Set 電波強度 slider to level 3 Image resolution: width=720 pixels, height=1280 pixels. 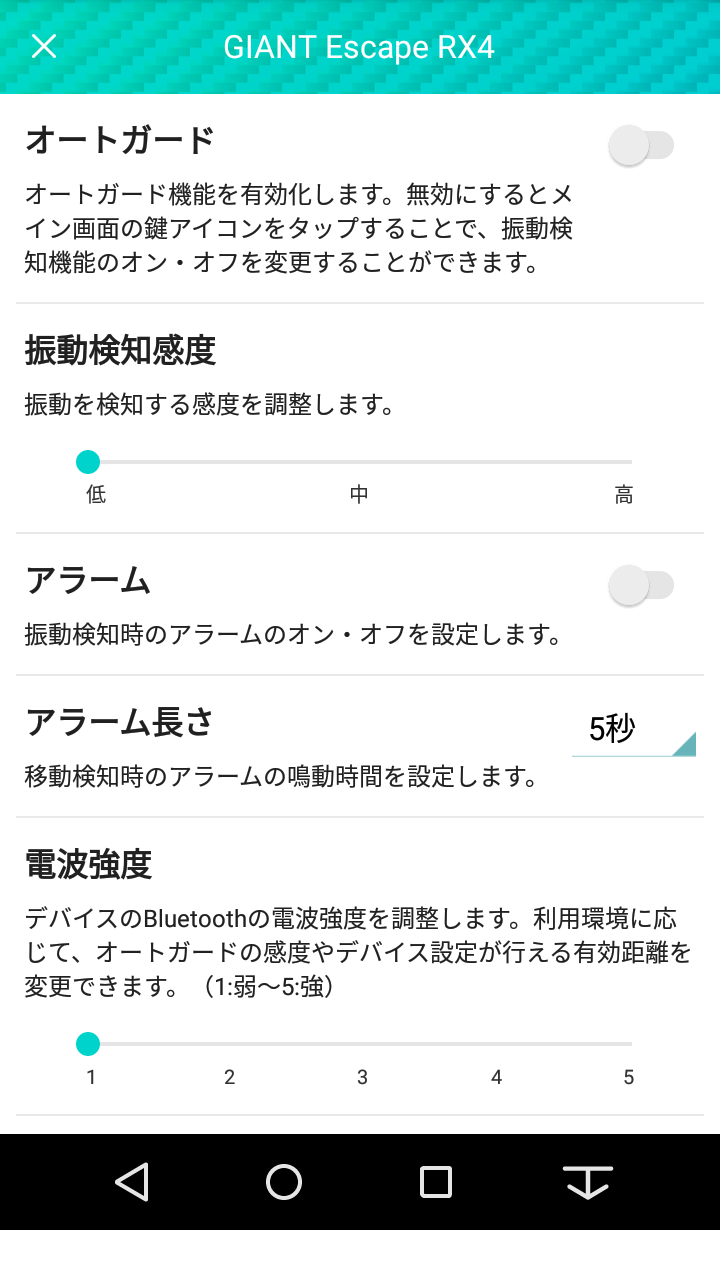pyautogui.click(x=360, y=1044)
